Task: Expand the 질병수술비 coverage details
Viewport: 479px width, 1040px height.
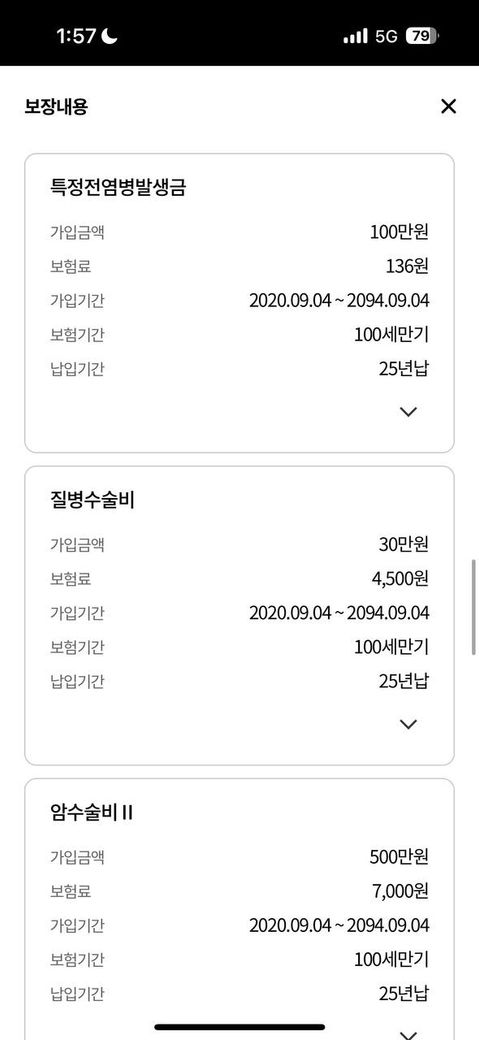Action: click(x=409, y=724)
